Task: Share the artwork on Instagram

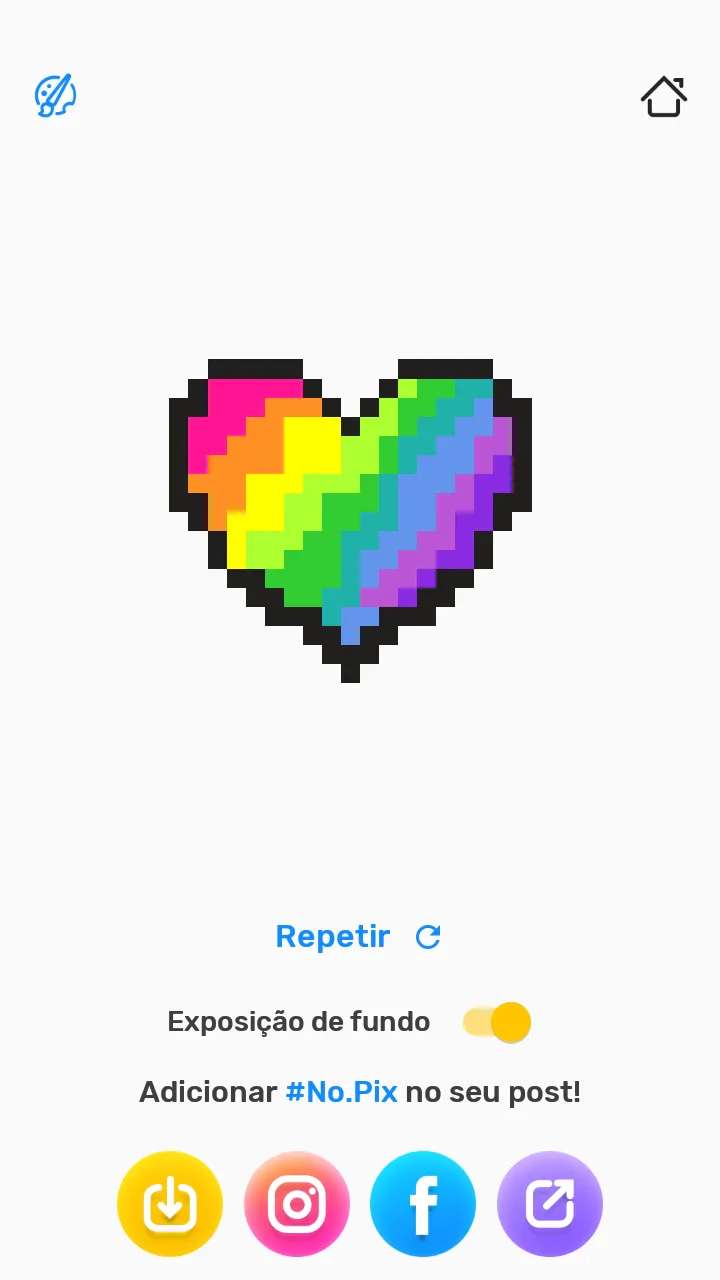Action: pos(297,1204)
